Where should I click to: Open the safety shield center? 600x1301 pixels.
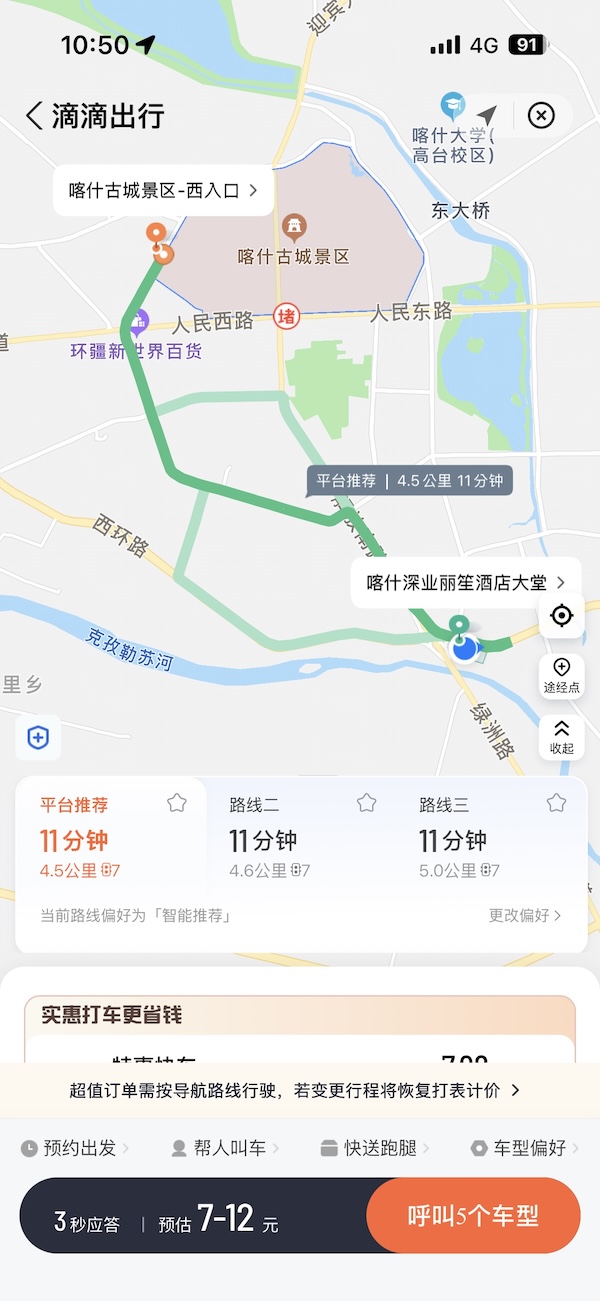[x=38, y=739]
